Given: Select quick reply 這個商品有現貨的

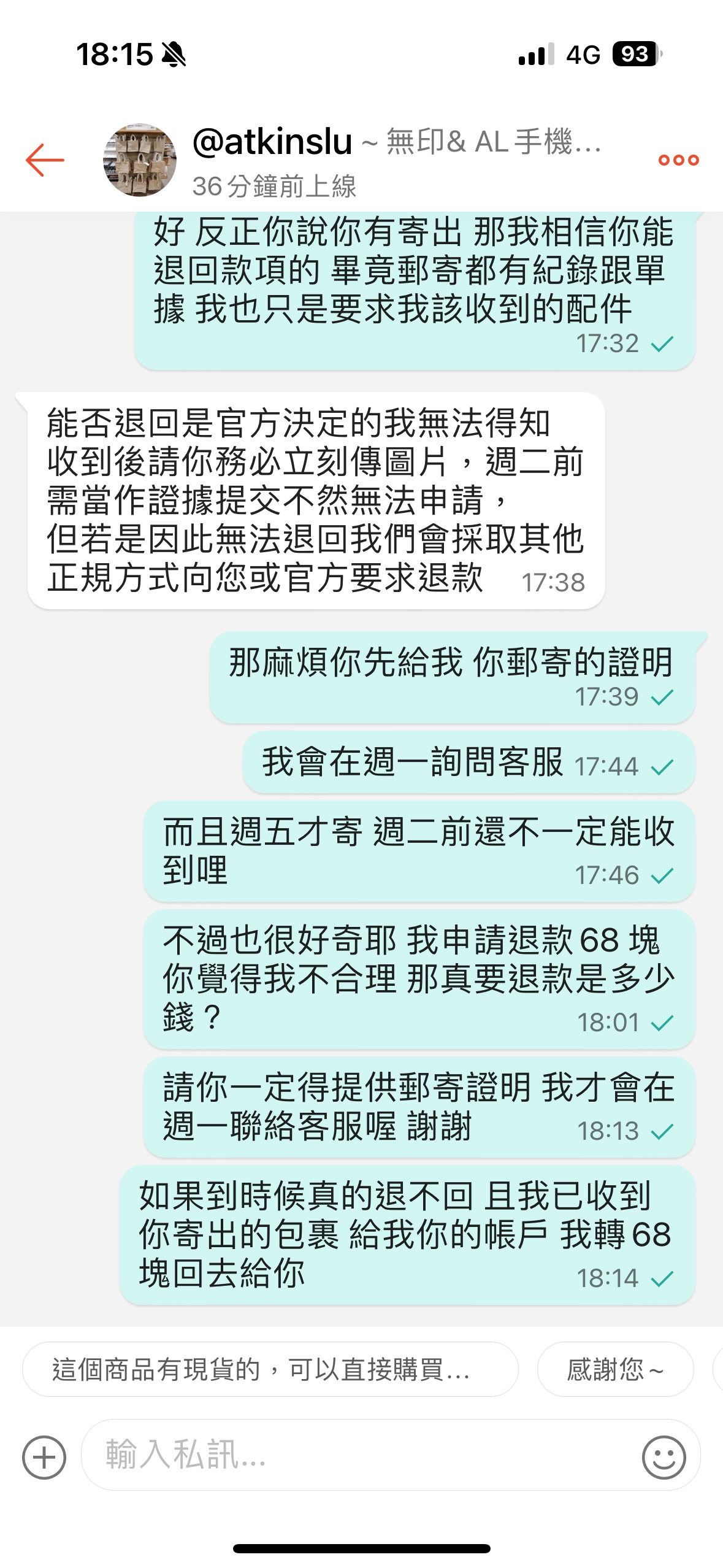Looking at the screenshot, I should pyautogui.click(x=270, y=1369).
